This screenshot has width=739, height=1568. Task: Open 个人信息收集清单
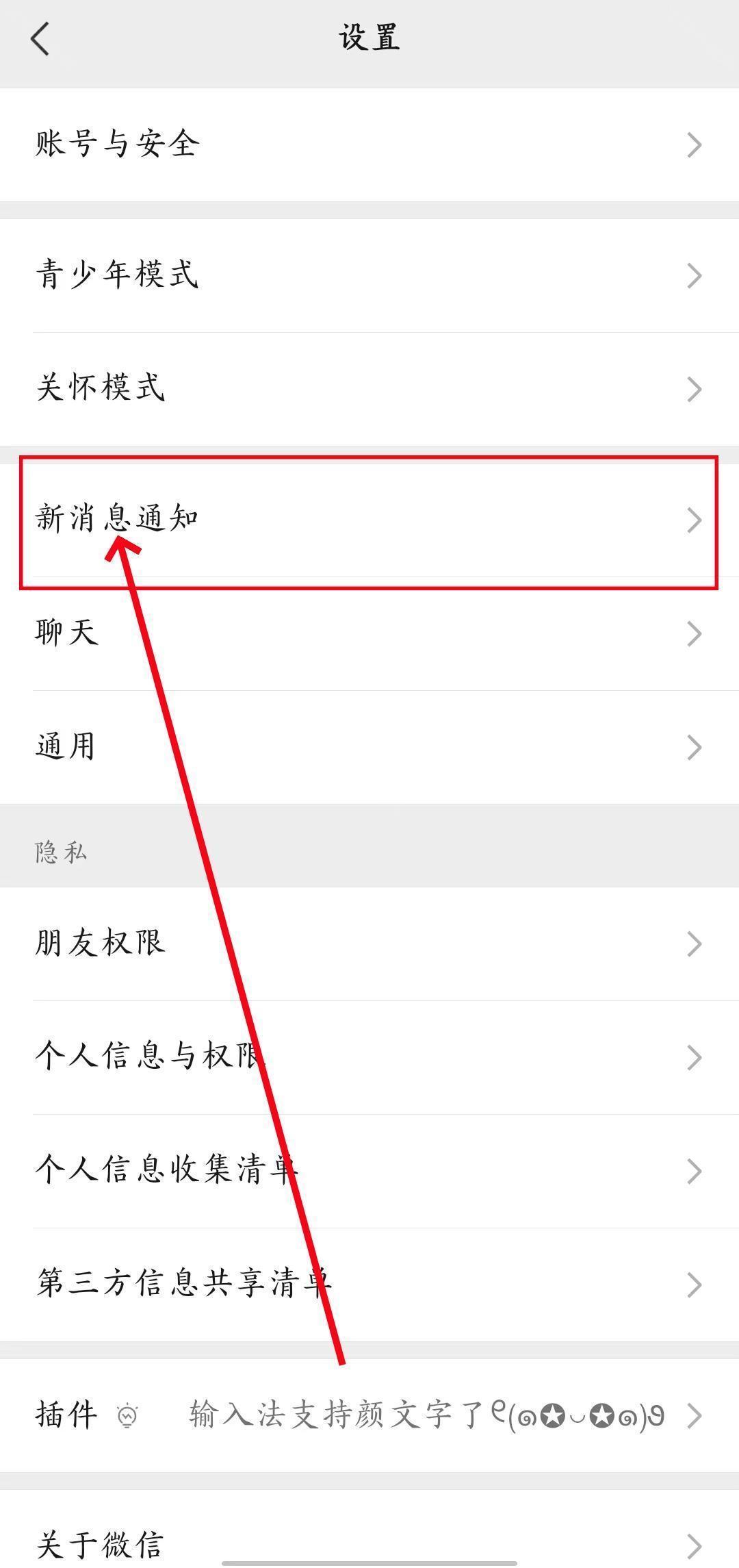(369, 1170)
